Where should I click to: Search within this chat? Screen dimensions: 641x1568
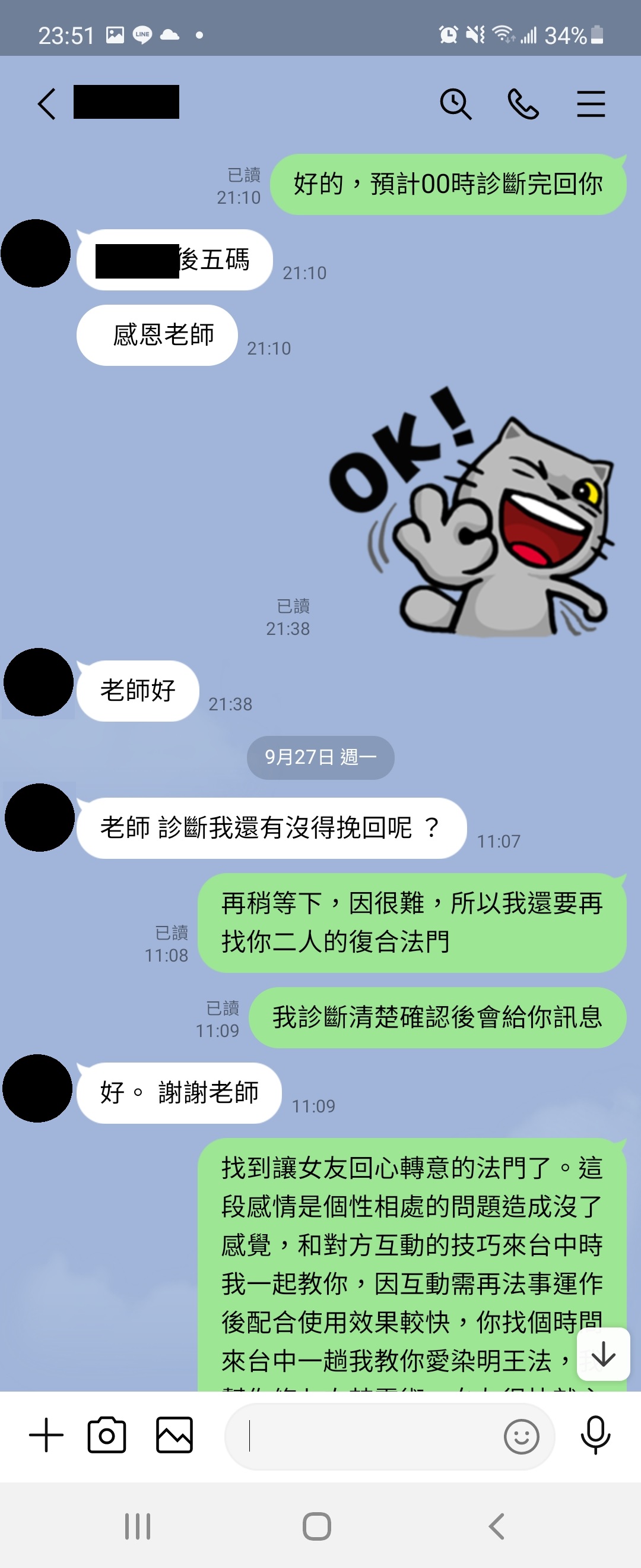pos(455,103)
